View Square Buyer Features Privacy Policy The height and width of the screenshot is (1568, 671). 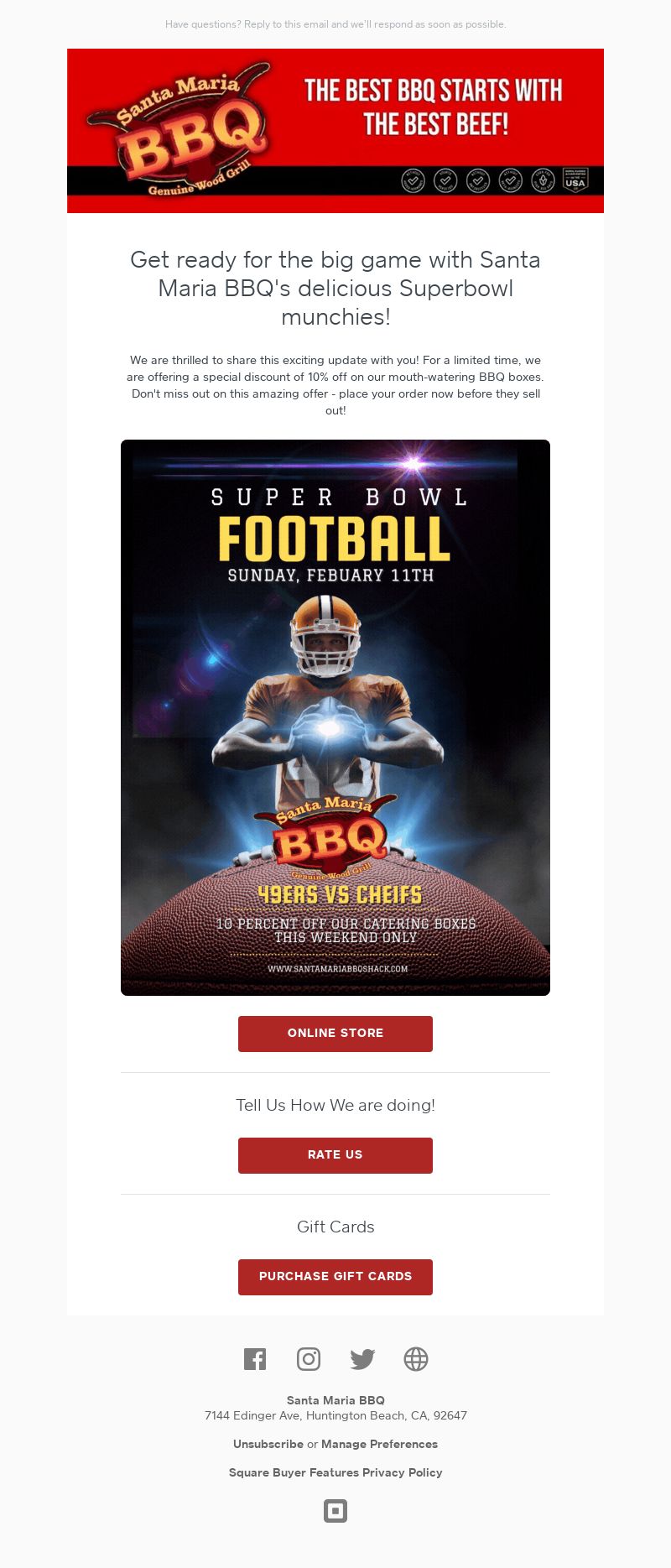335,1472
